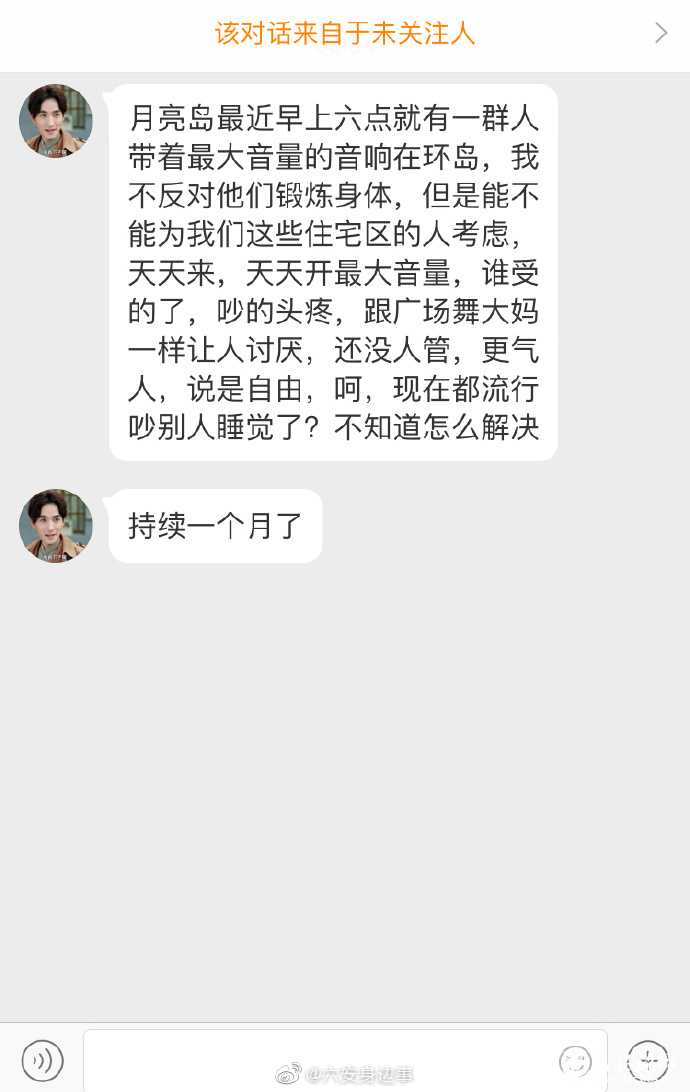Open the avatar next to 持续一个月了

point(56,526)
